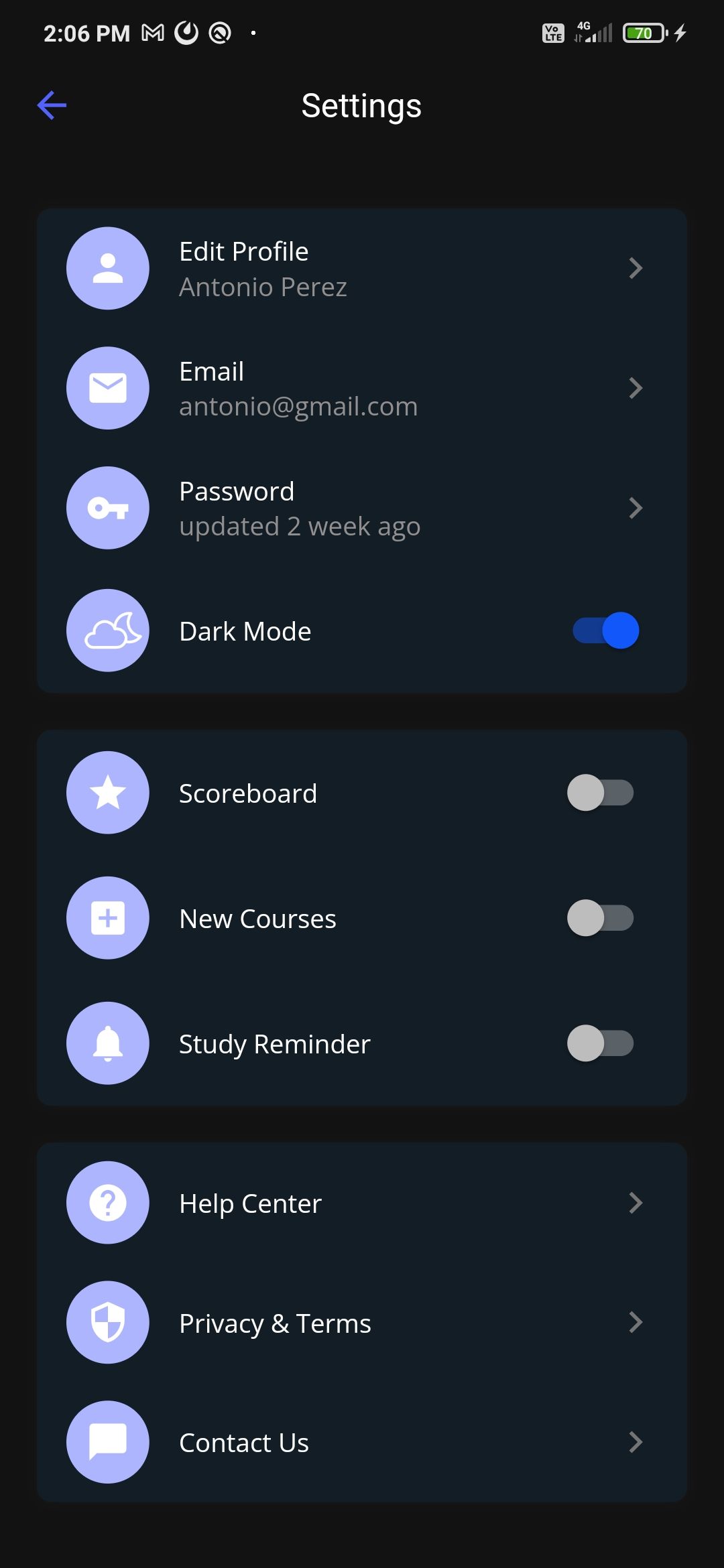
Task: Turn off the Dark Mode switch
Action: pyautogui.click(x=606, y=631)
